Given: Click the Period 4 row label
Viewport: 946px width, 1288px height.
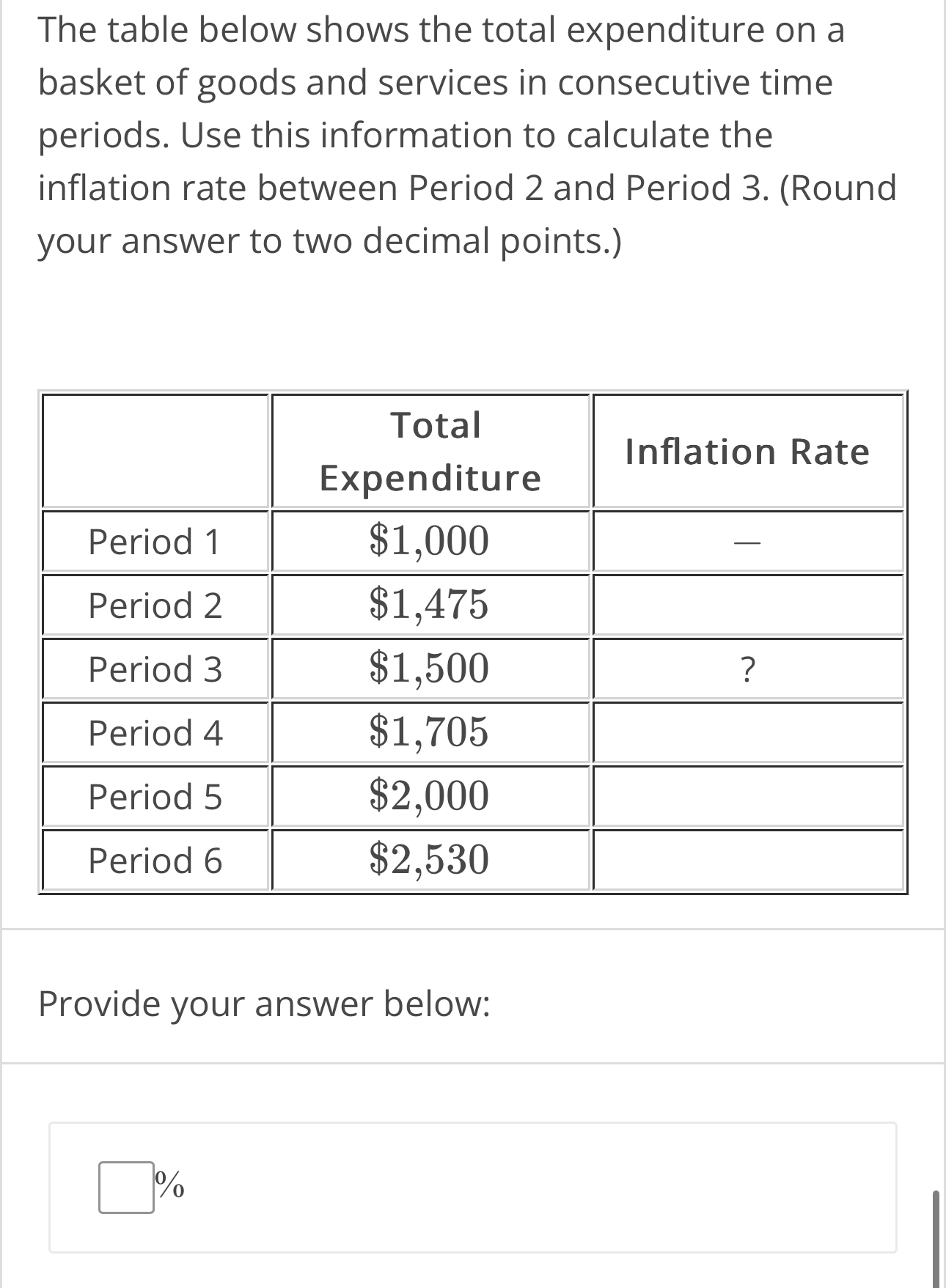Looking at the screenshot, I should pos(155,732).
